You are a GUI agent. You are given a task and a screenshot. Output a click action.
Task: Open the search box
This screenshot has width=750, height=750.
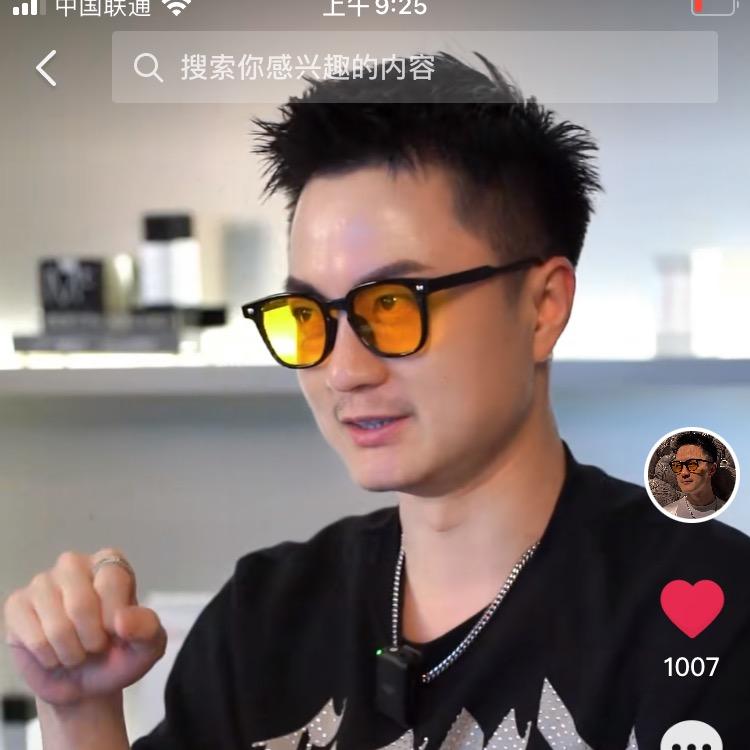point(414,67)
